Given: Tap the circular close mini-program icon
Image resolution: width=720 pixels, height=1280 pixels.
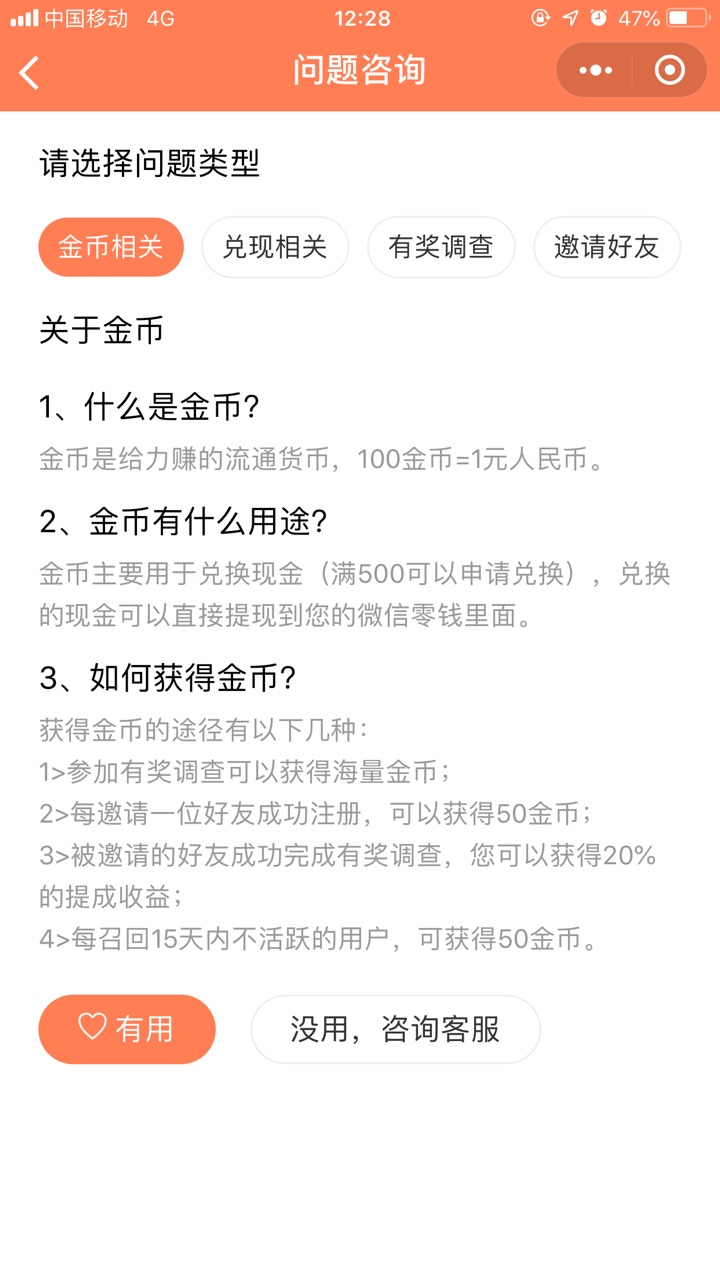Looking at the screenshot, I should click(668, 70).
